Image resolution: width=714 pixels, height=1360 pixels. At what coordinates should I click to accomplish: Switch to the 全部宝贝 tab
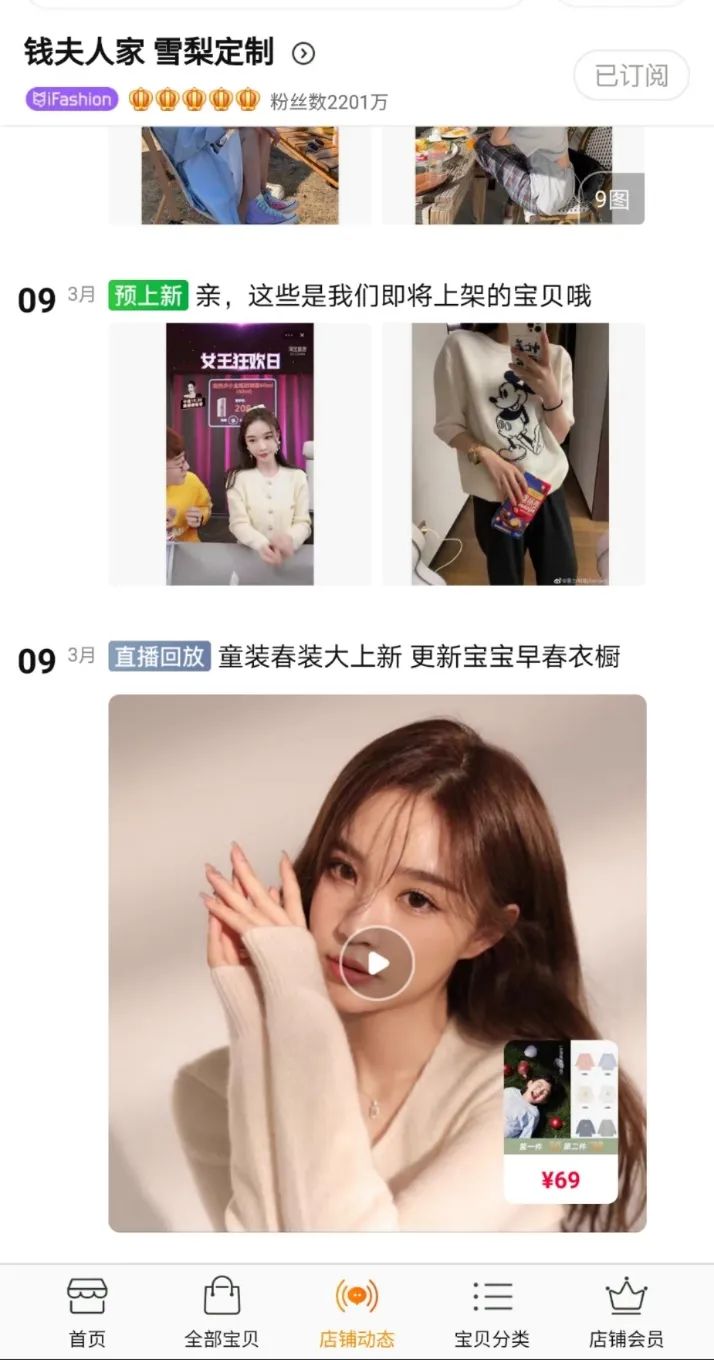221,1312
